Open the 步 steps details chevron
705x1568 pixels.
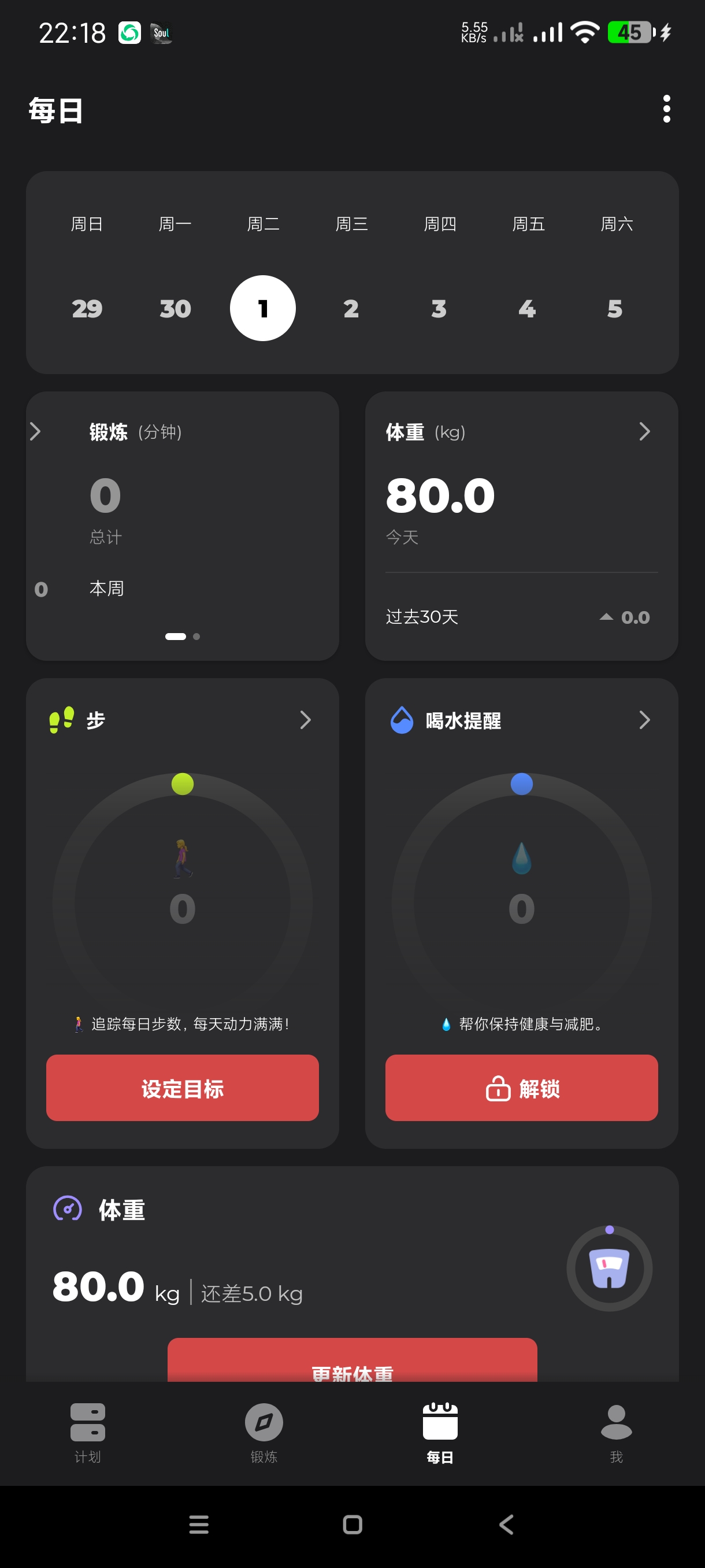(305, 720)
